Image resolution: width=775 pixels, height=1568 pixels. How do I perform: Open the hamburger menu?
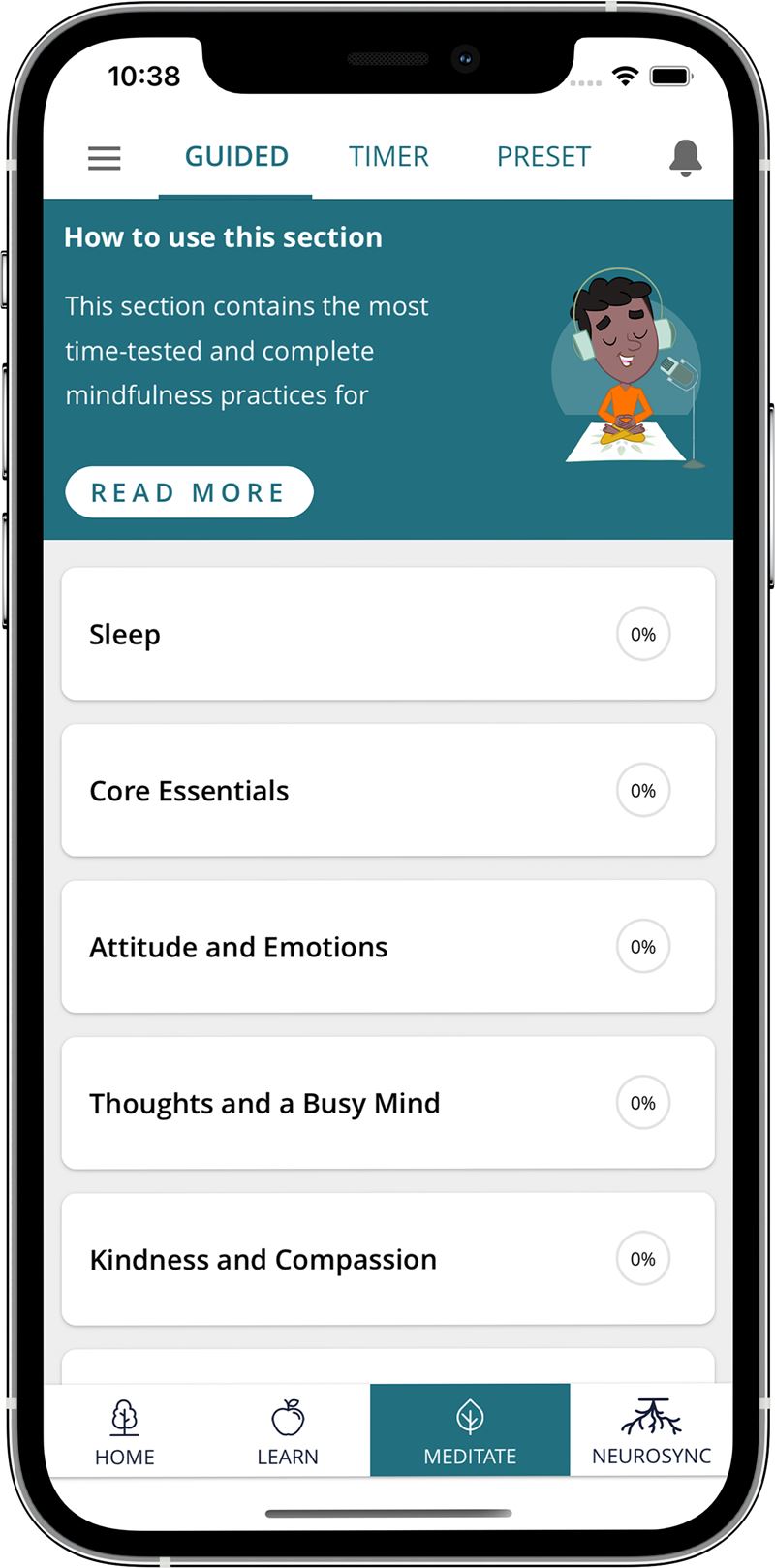coord(105,158)
